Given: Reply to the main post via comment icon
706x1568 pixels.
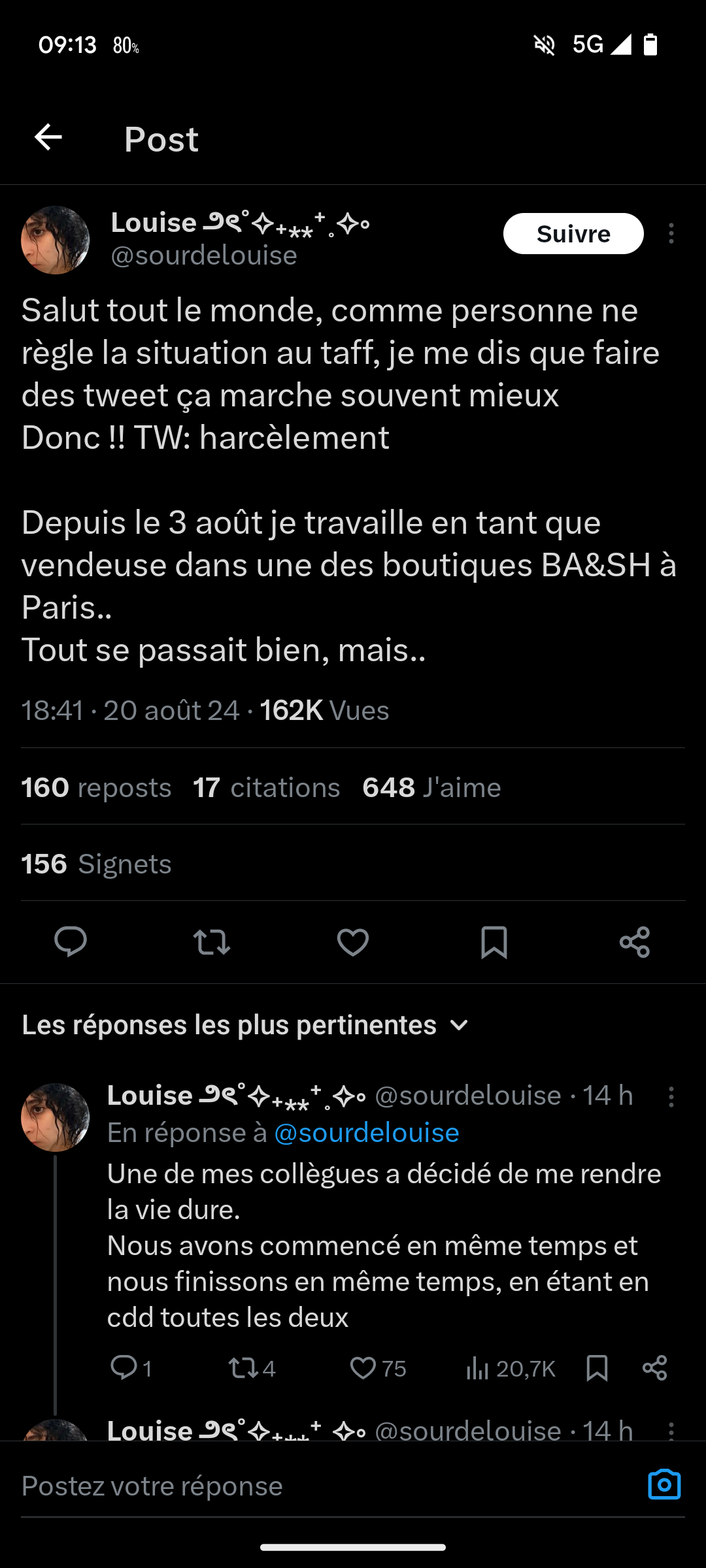Looking at the screenshot, I should pos(71,941).
